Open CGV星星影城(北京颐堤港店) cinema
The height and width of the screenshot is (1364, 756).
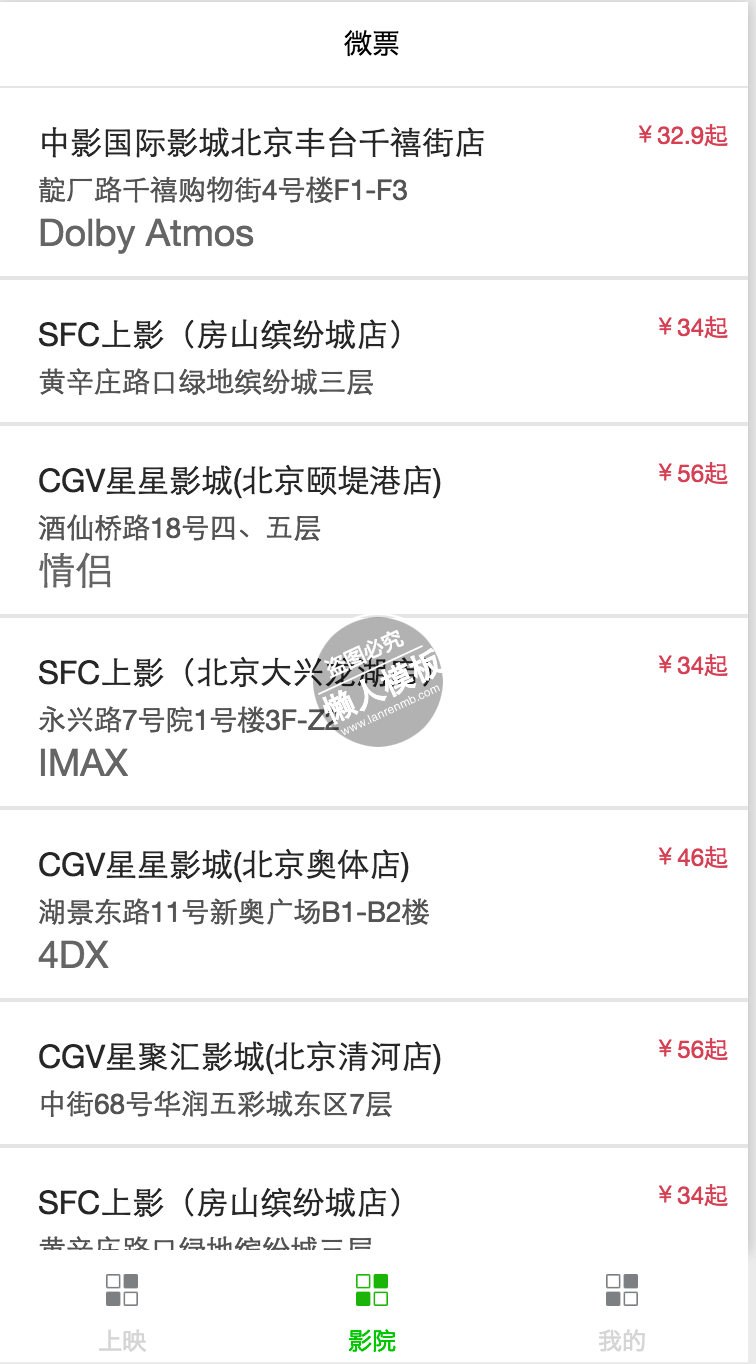coord(374,520)
